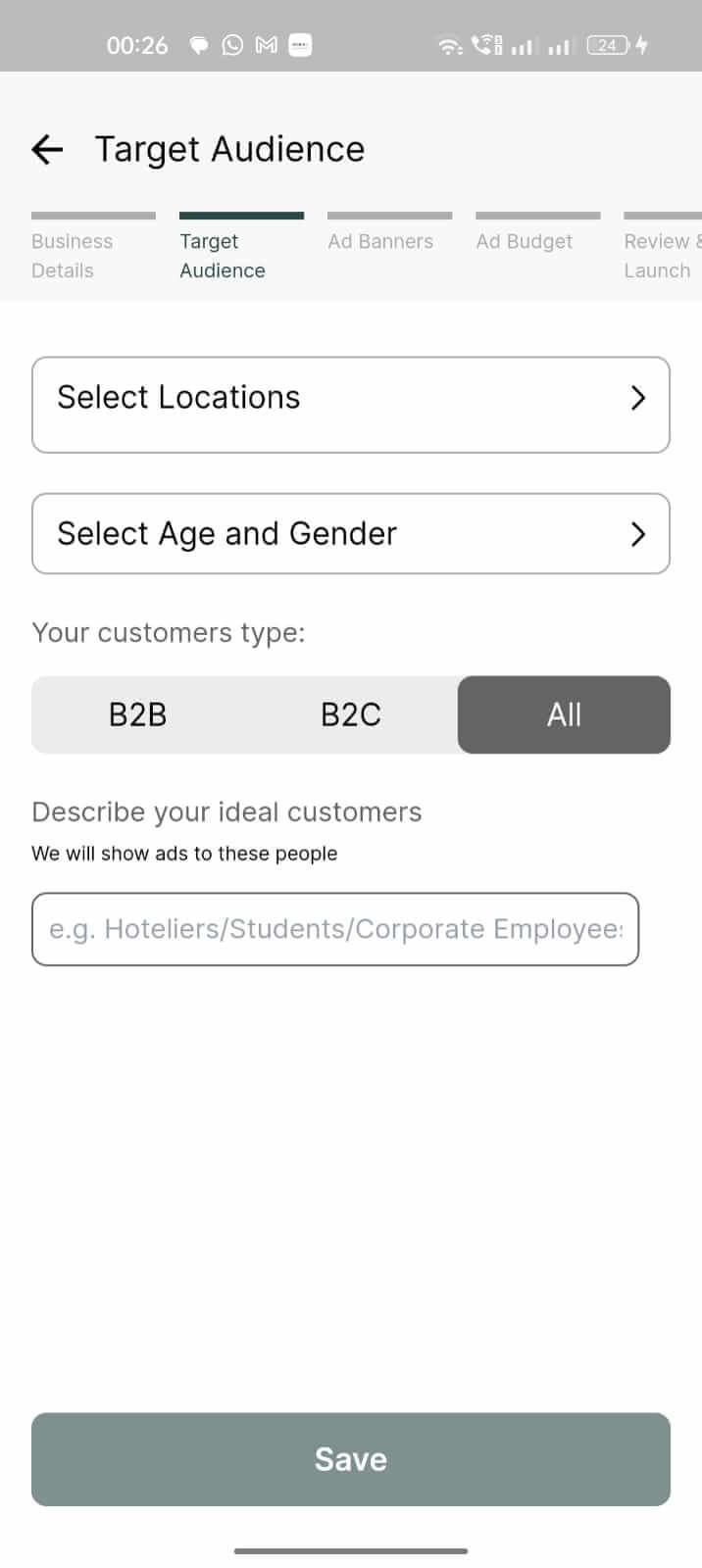
Task: Go back using the arrow icon
Action: pos(47,149)
